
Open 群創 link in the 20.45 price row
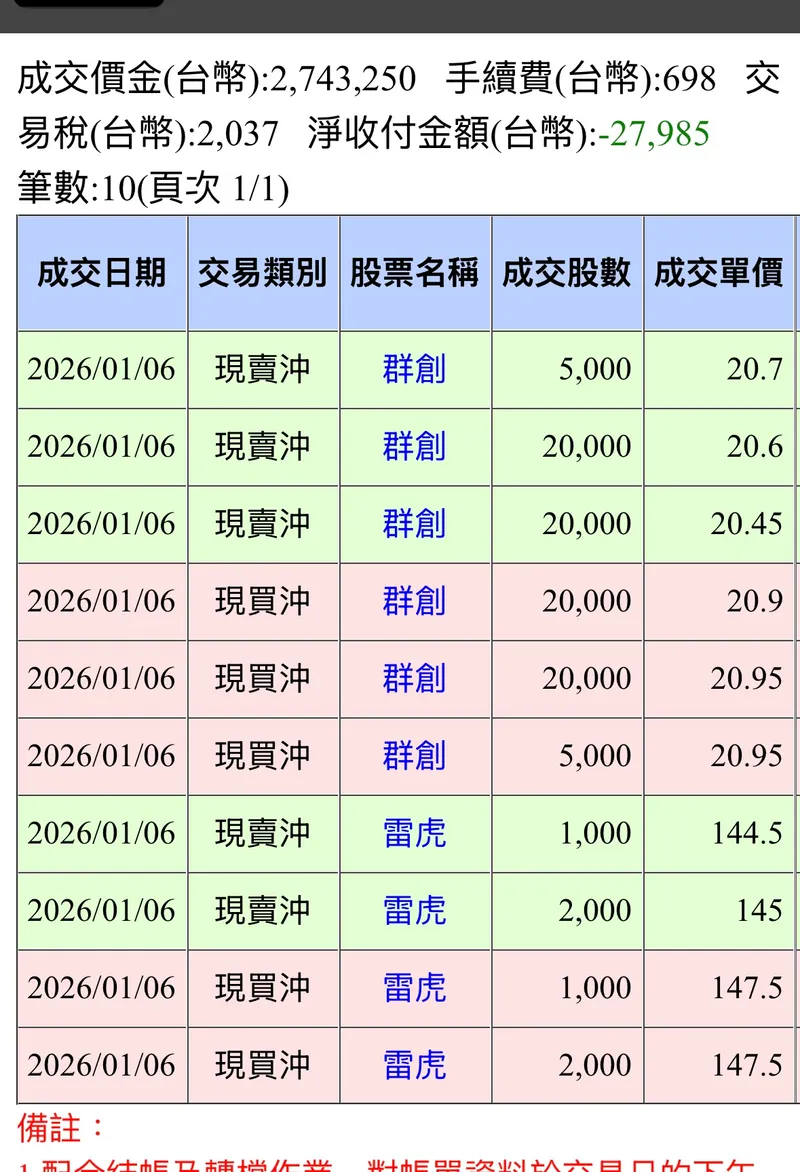(x=414, y=523)
